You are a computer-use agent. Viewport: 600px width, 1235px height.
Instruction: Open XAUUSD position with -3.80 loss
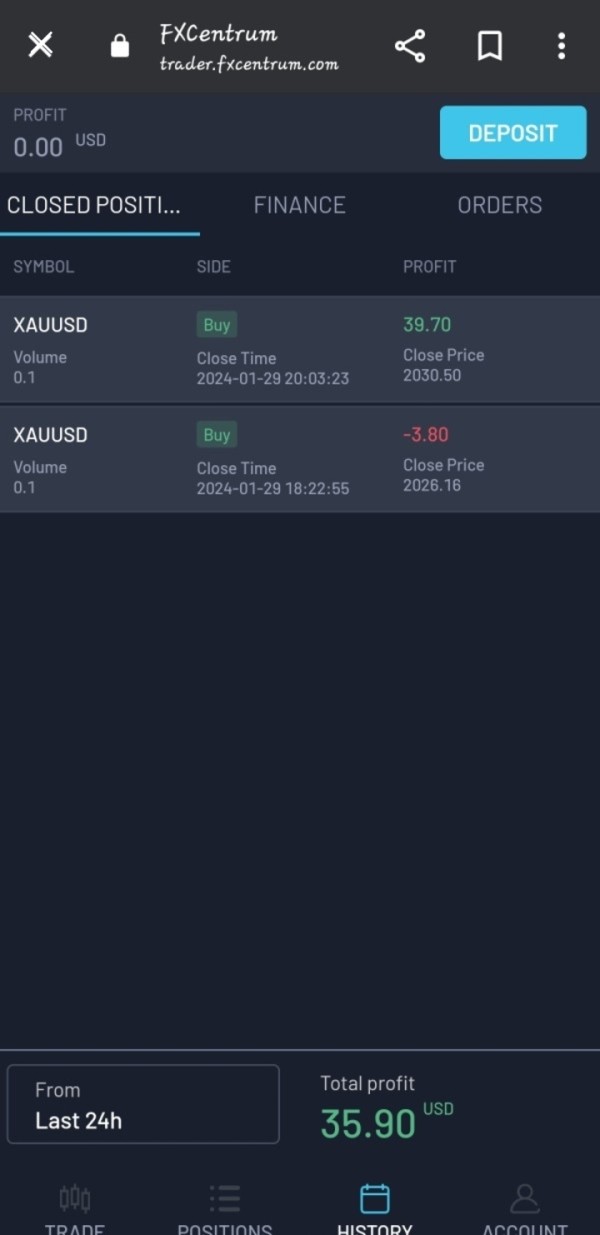[x=300, y=460]
